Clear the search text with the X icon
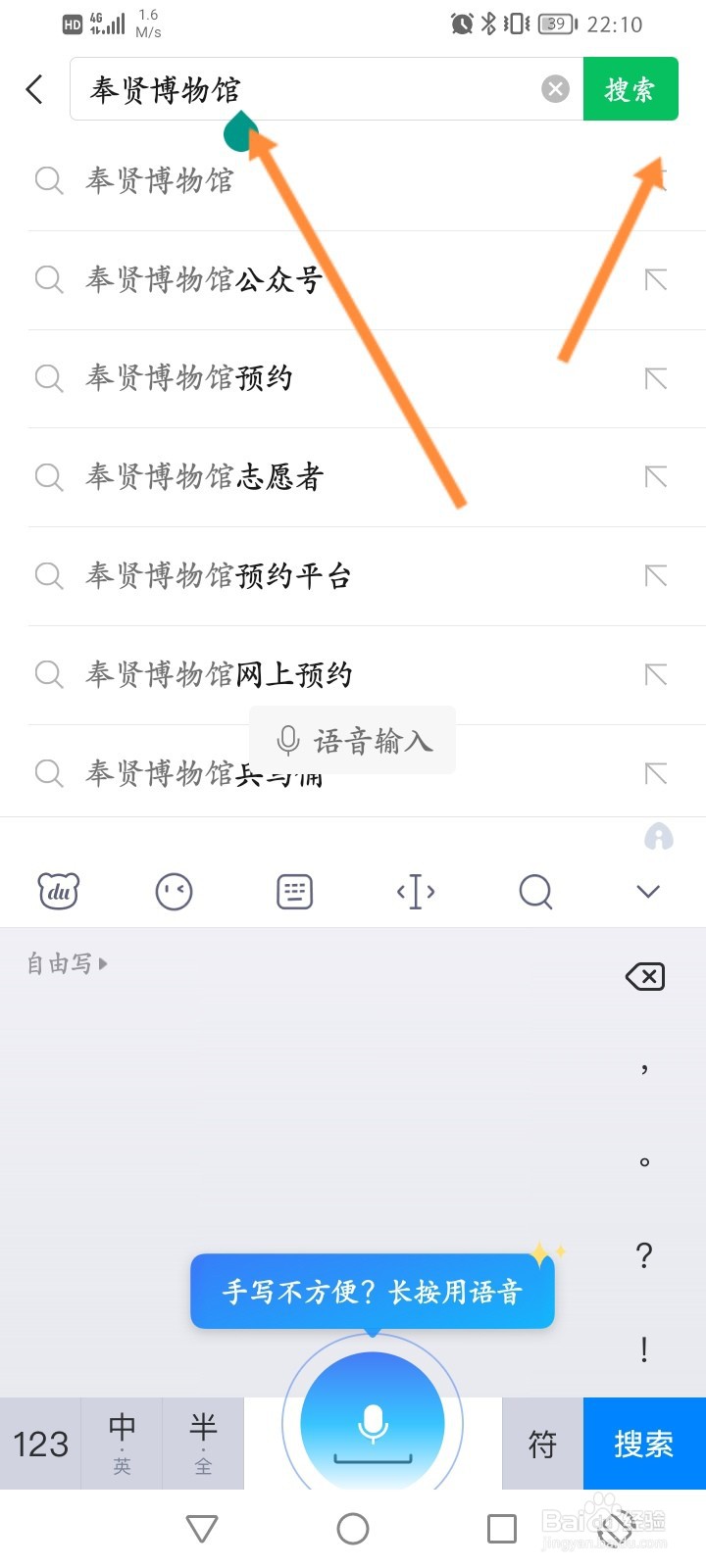Image resolution: width=706 pixels, height=1568 pixels. [x=555, y=88]
